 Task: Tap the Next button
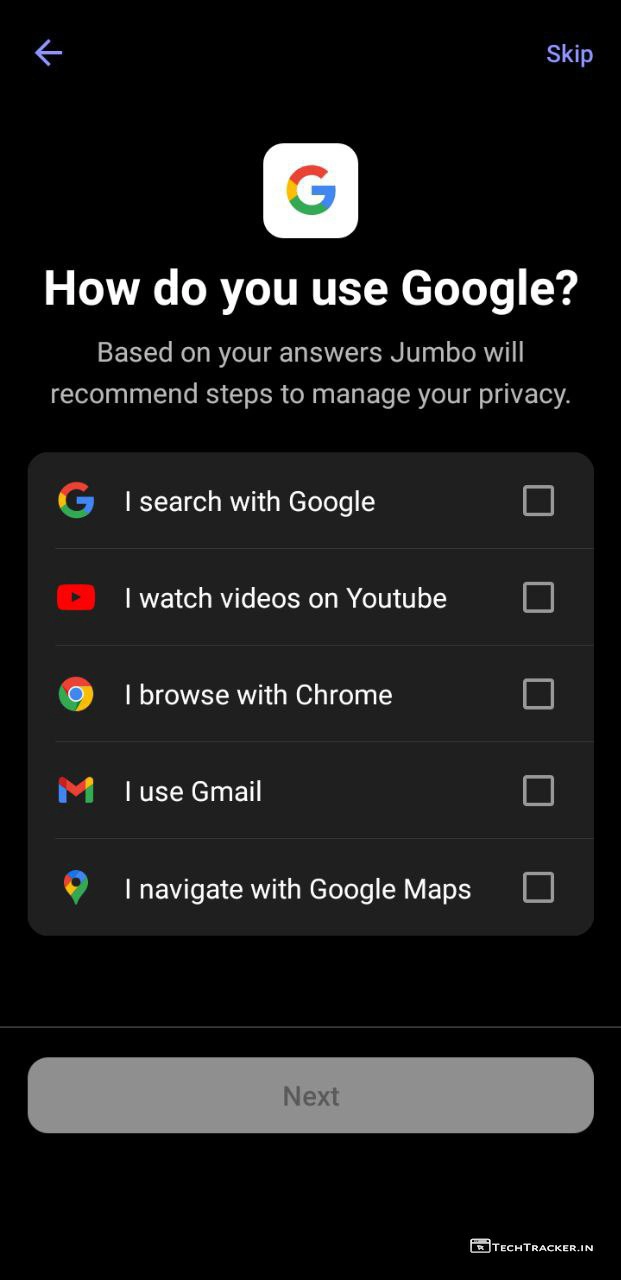(310, 1096)
